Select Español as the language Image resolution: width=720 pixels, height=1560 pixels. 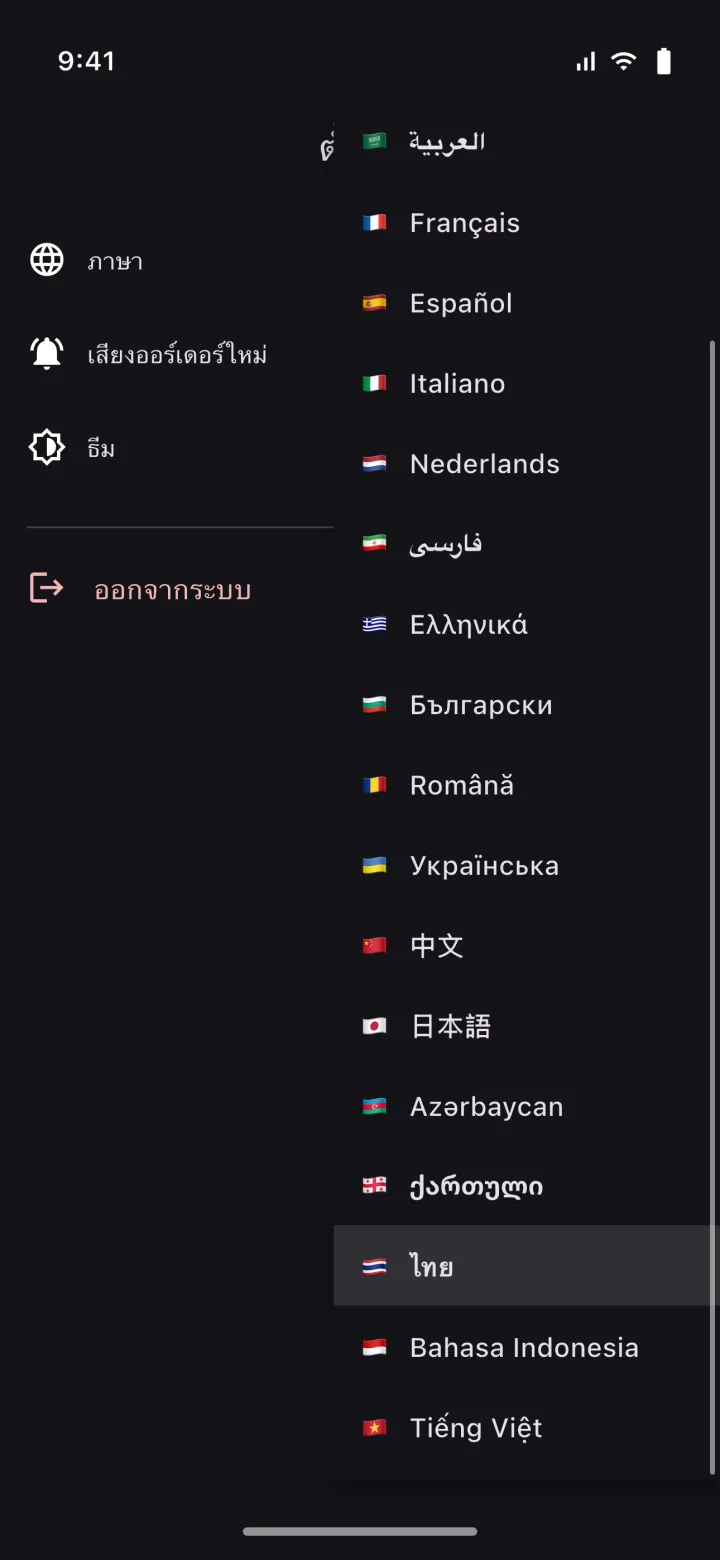[526, 303]
